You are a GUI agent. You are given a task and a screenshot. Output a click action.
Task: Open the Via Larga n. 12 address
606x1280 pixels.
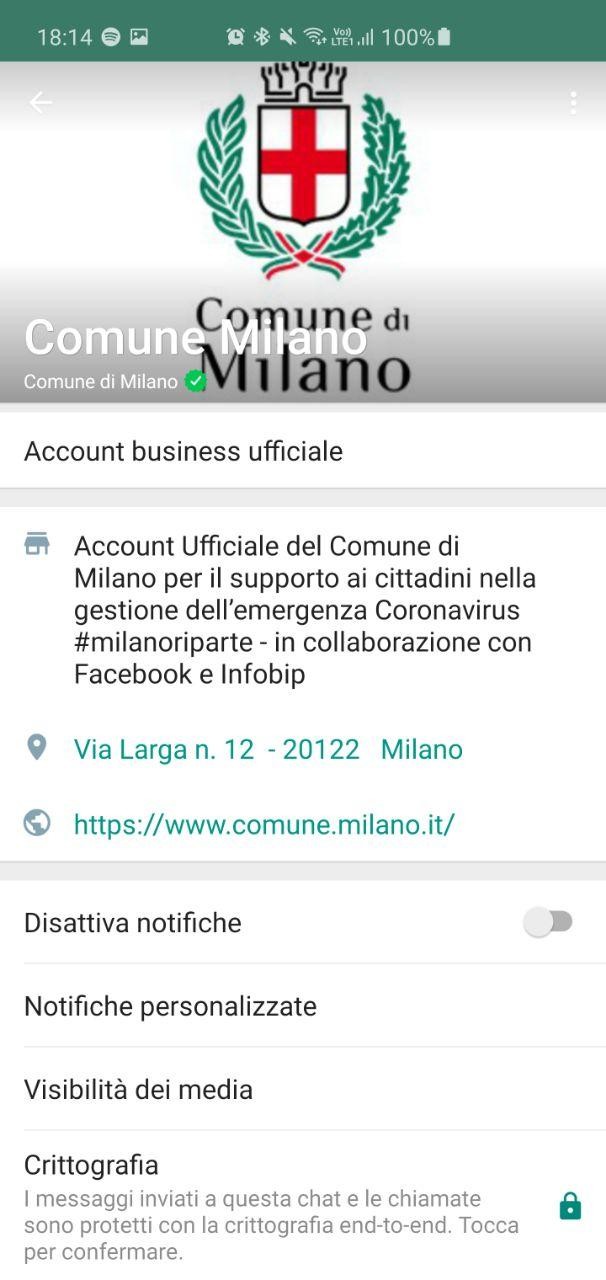268,749
